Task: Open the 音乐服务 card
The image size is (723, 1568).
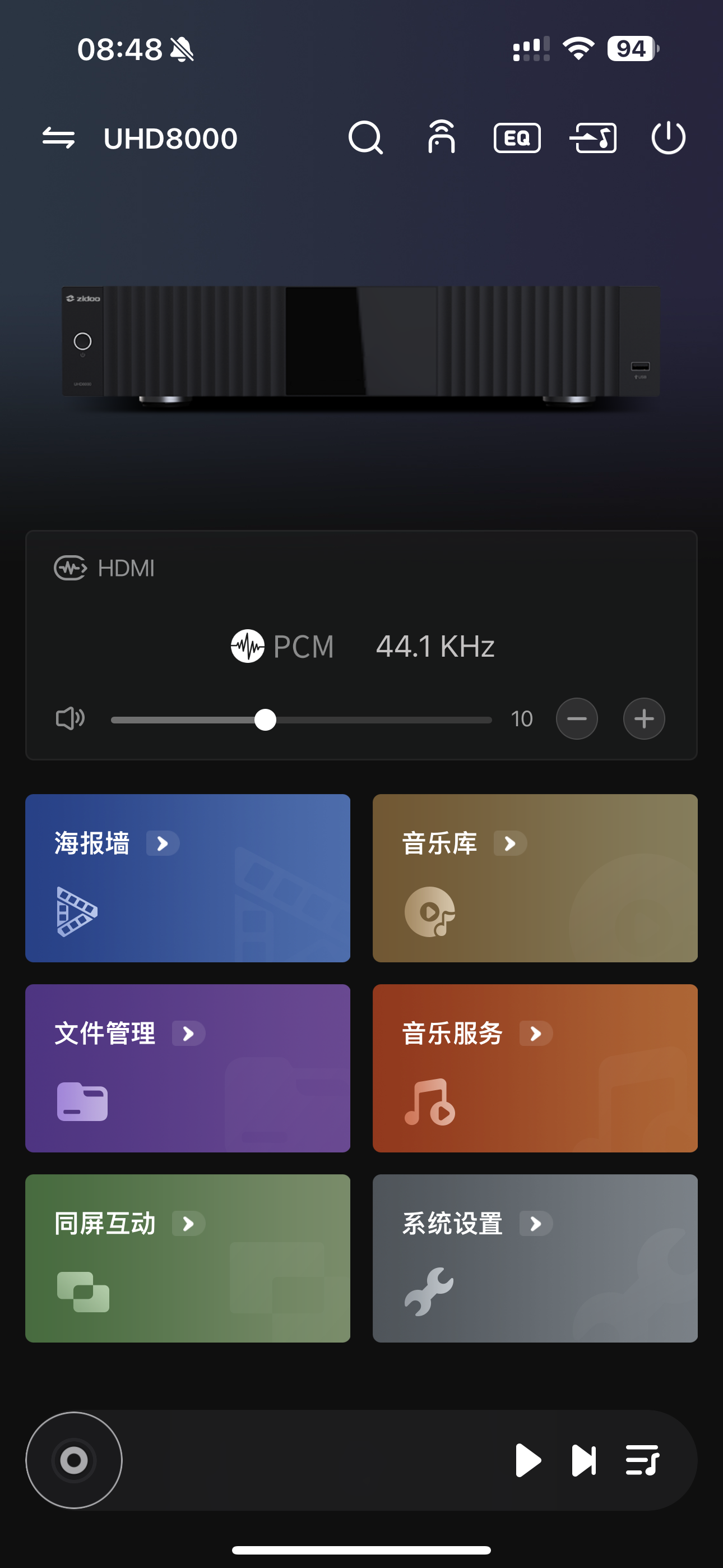Action: tap(535, 1068)
